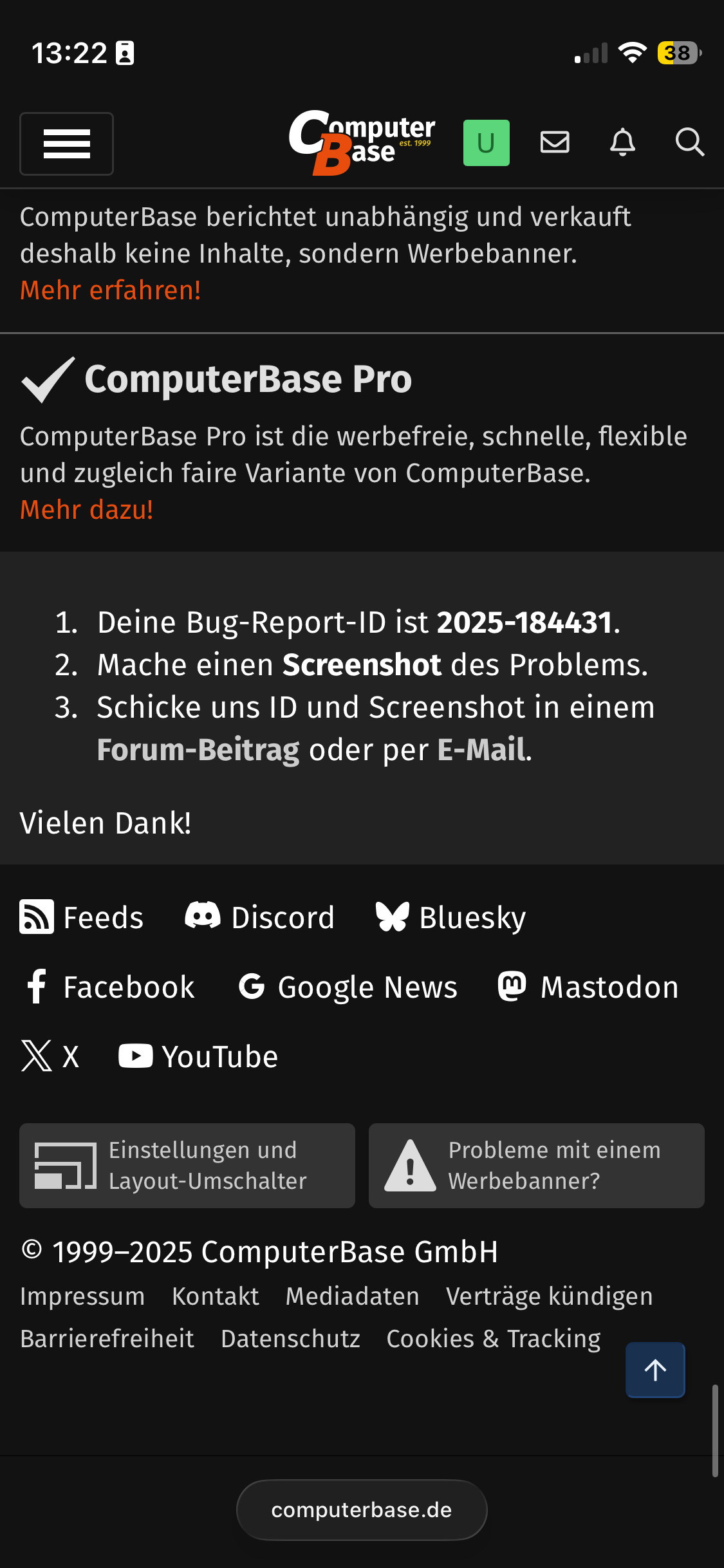
Task: Open the Forum-Beitrag link
Action: click(x=198, y=750)
